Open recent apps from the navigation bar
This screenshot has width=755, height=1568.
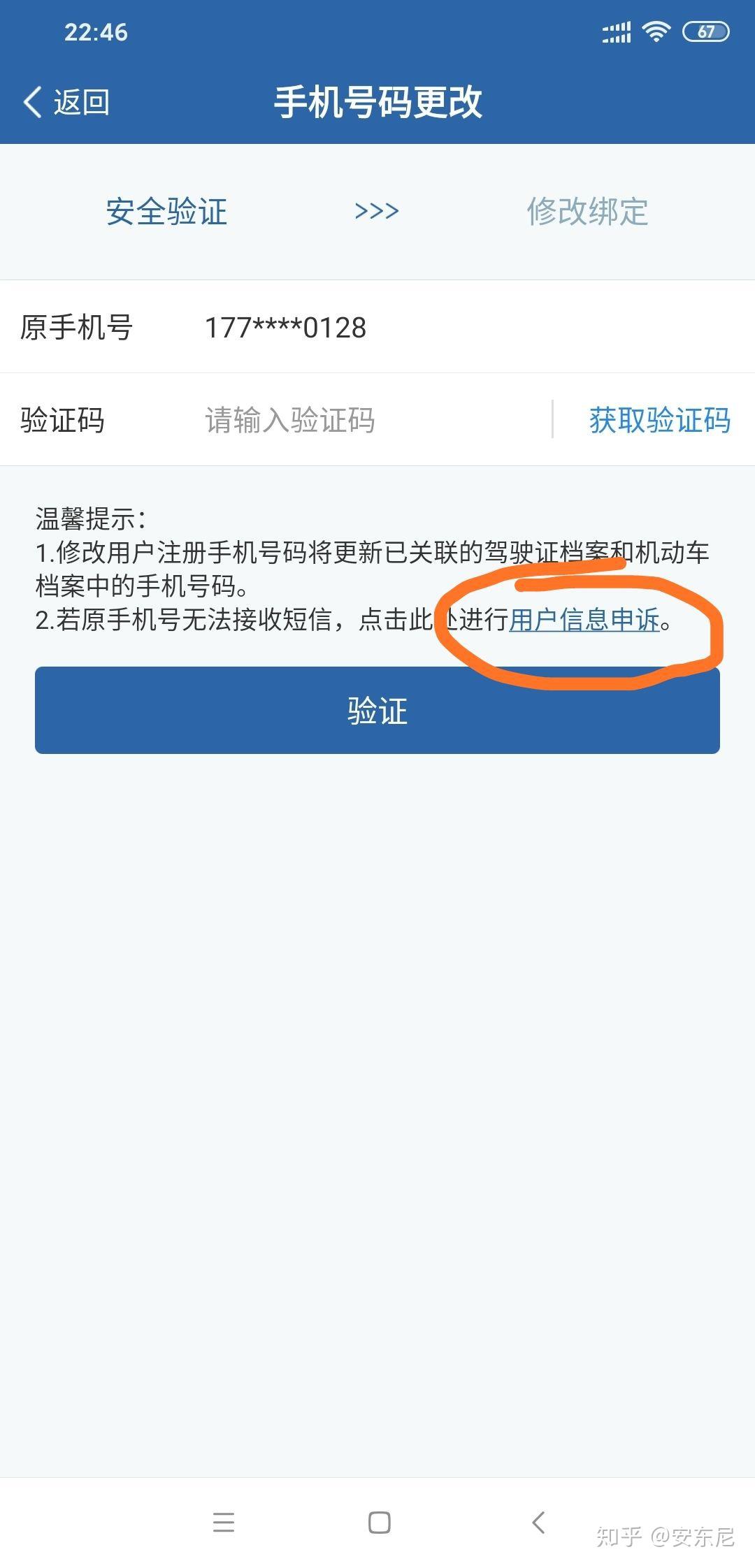click(x=224, y=1522)
